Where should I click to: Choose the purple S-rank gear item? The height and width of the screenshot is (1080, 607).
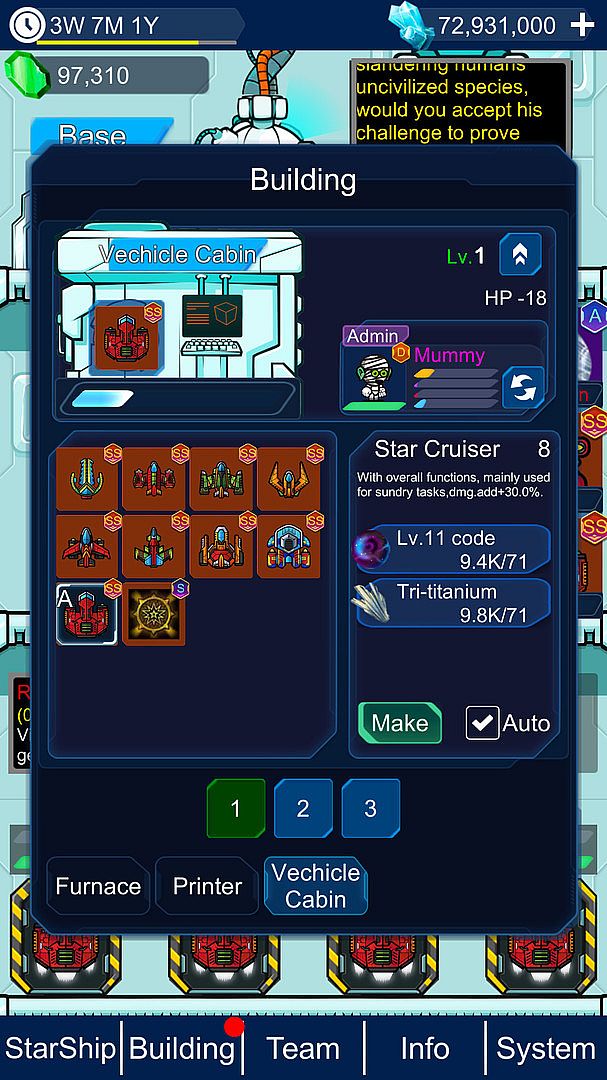154,615
